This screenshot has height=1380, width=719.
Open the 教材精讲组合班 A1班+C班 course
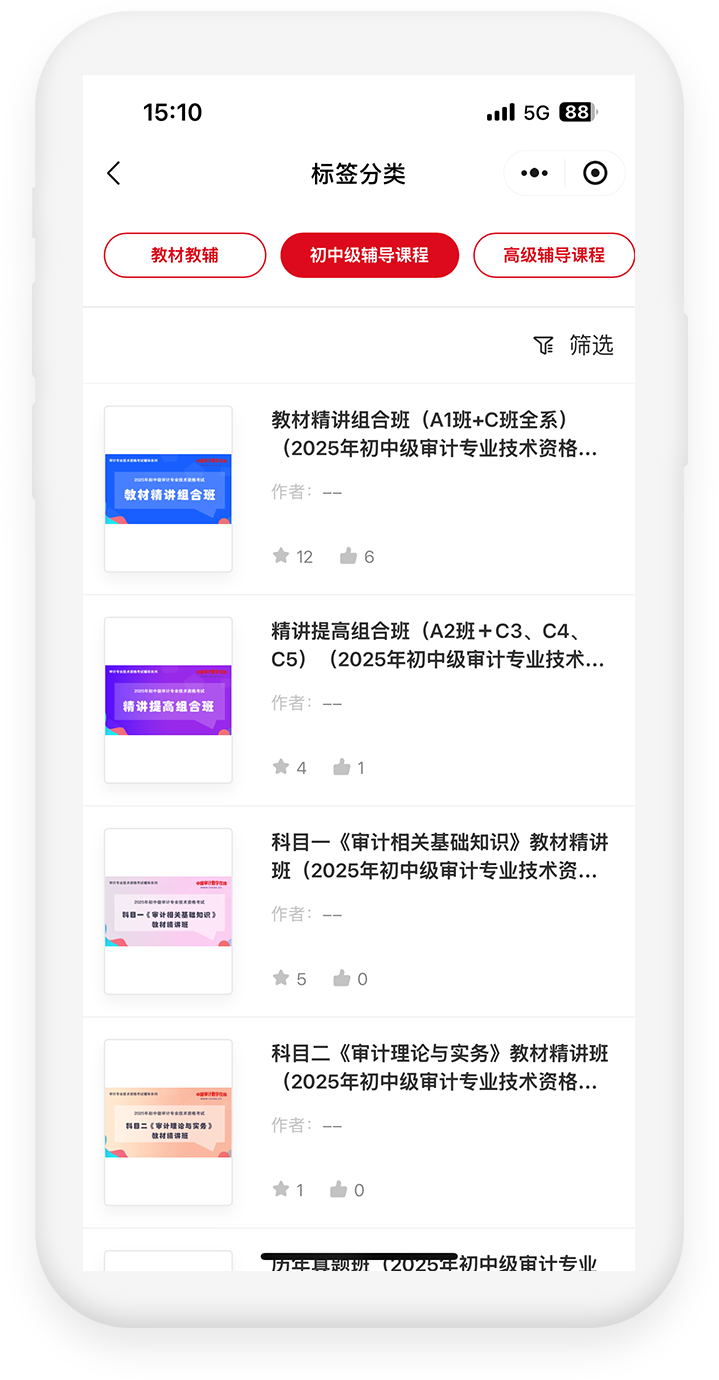coord(435,434)
